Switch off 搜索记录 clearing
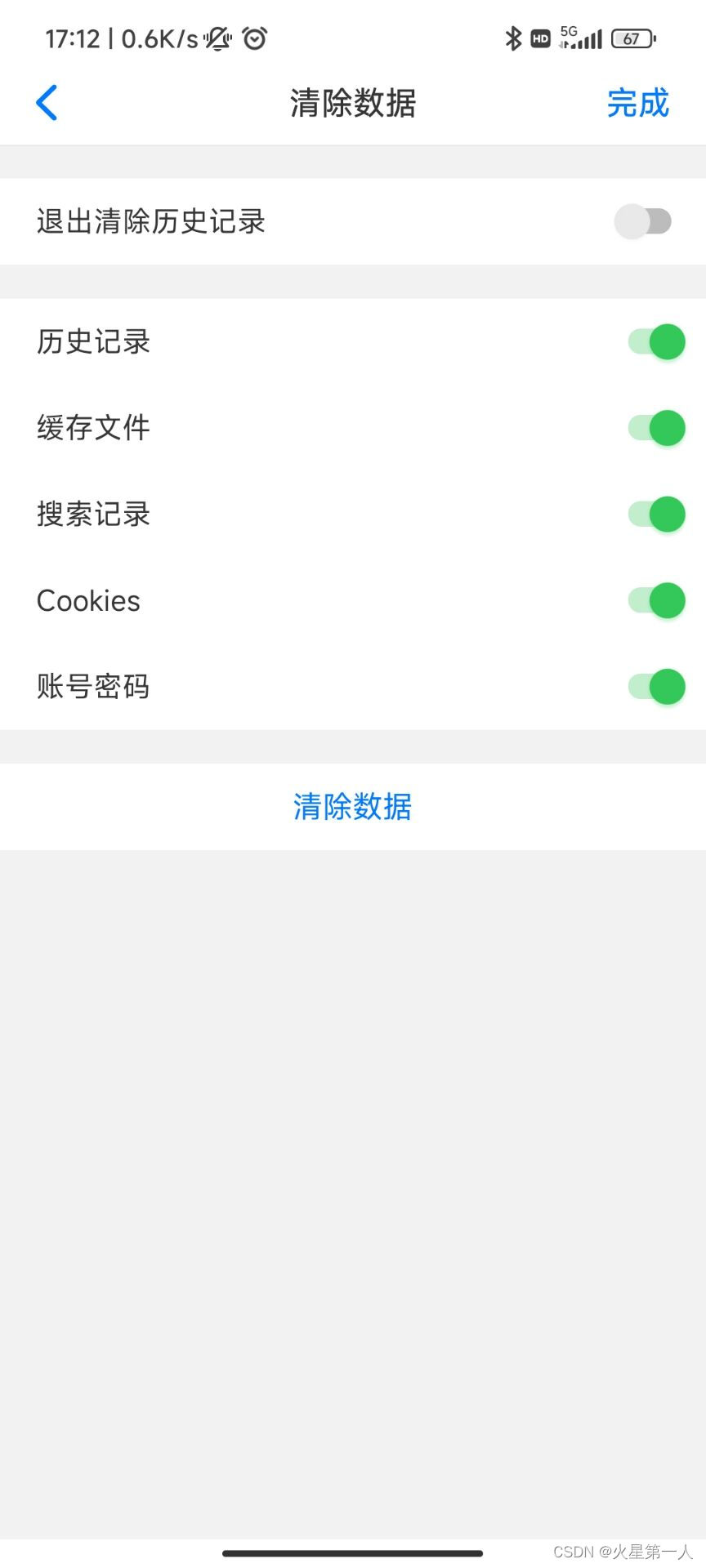The image size is (706, 1568). [656, 514]
